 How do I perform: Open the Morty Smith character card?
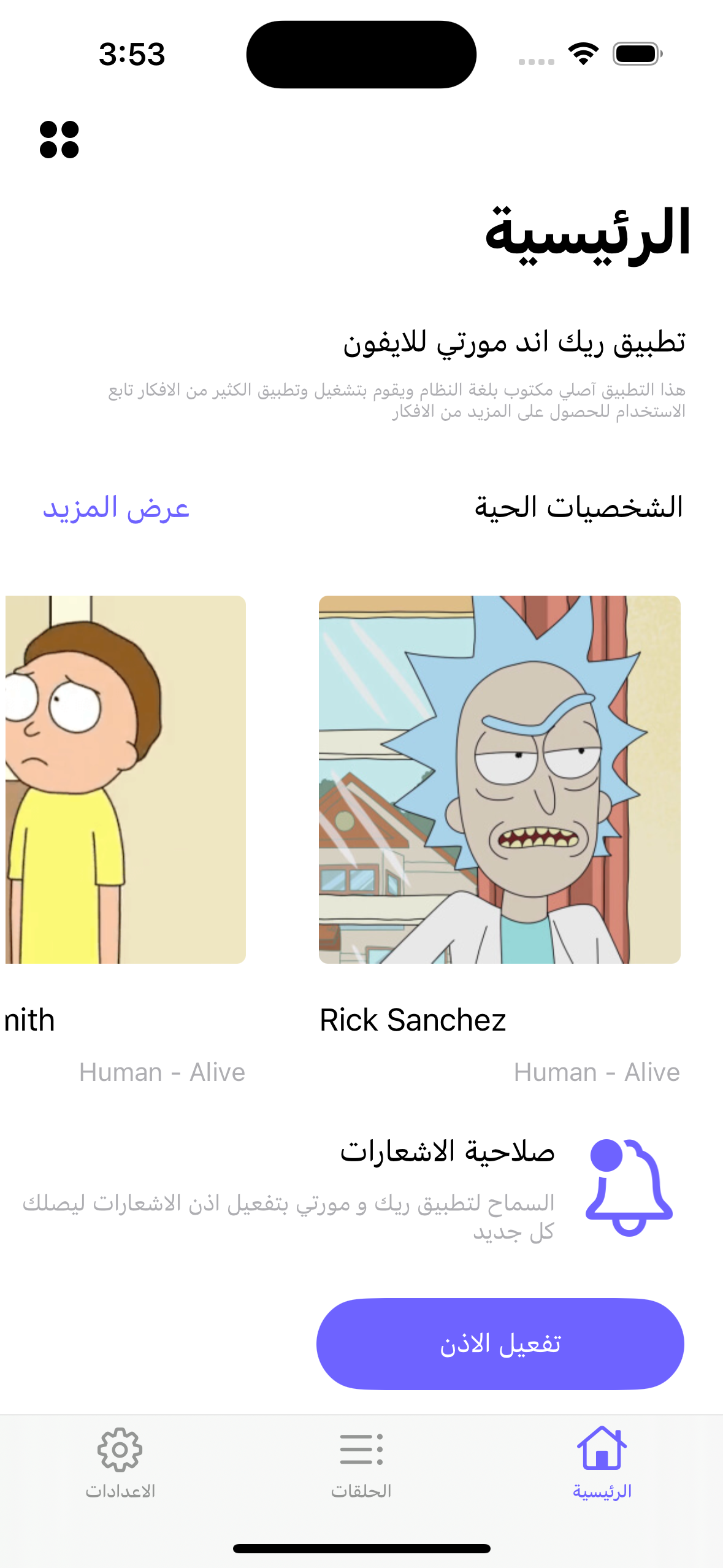(x=125, y=779)
